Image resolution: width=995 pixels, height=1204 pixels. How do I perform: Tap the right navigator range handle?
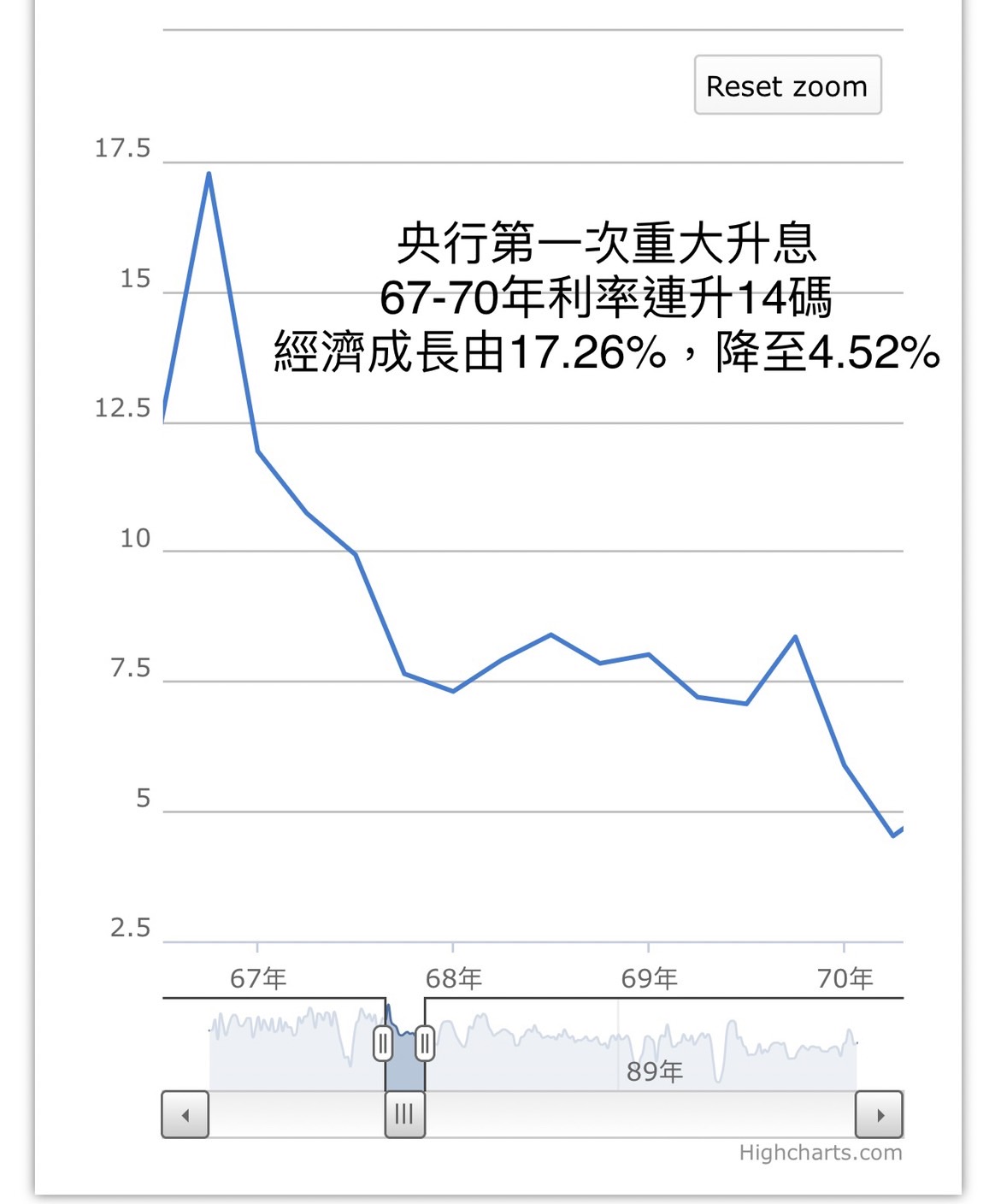424,1043
